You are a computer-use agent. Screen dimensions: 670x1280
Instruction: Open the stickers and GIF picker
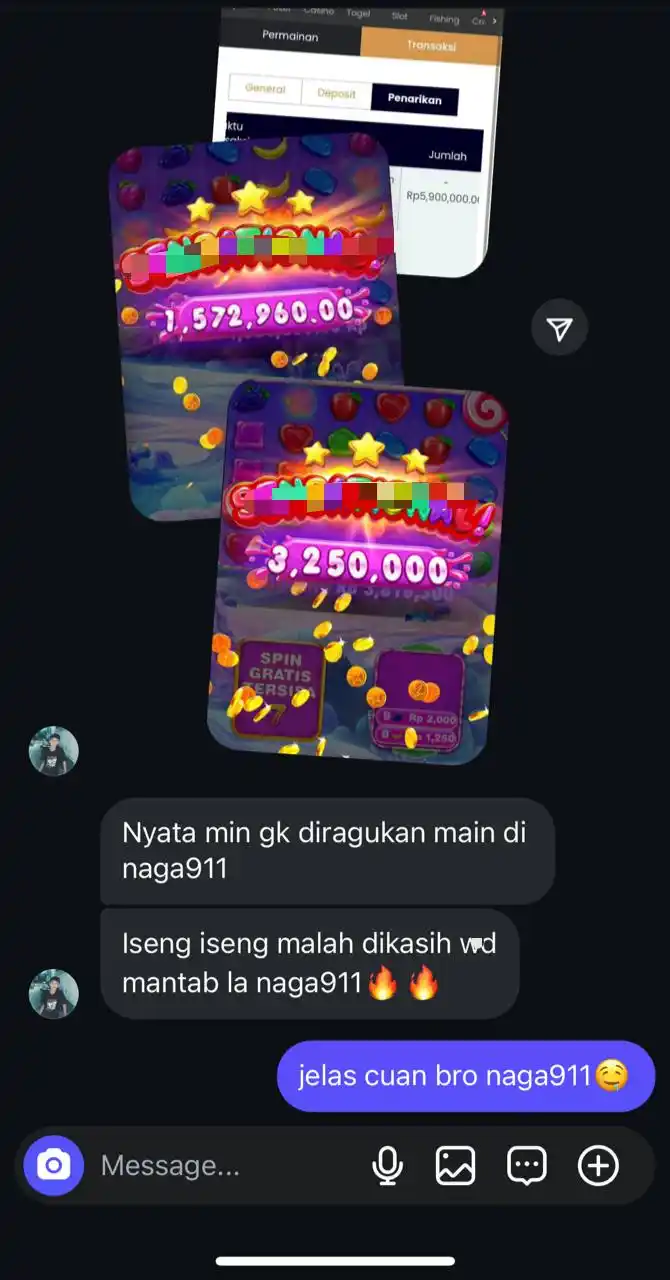click(x=526, y=1166)
